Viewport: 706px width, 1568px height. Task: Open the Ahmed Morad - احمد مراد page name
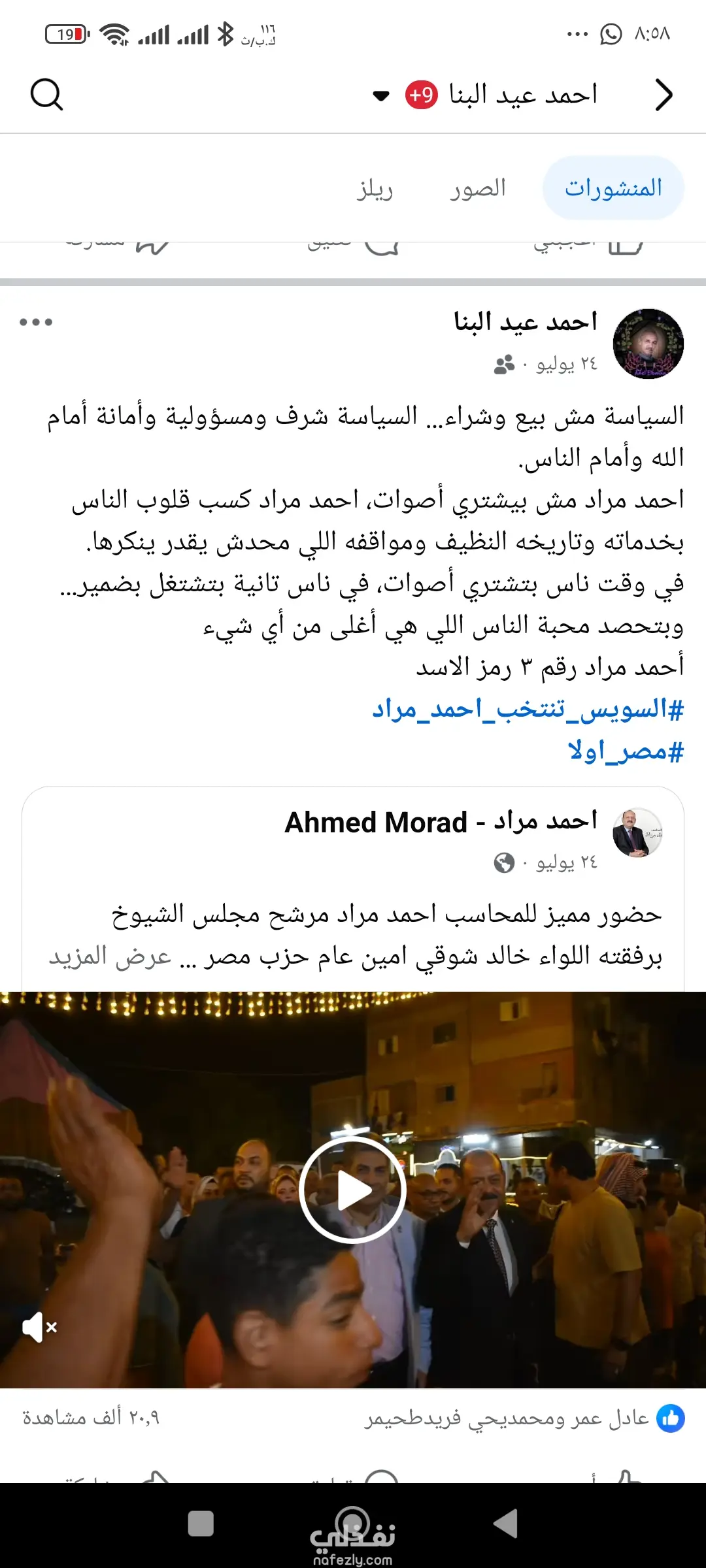pos(441,822)
